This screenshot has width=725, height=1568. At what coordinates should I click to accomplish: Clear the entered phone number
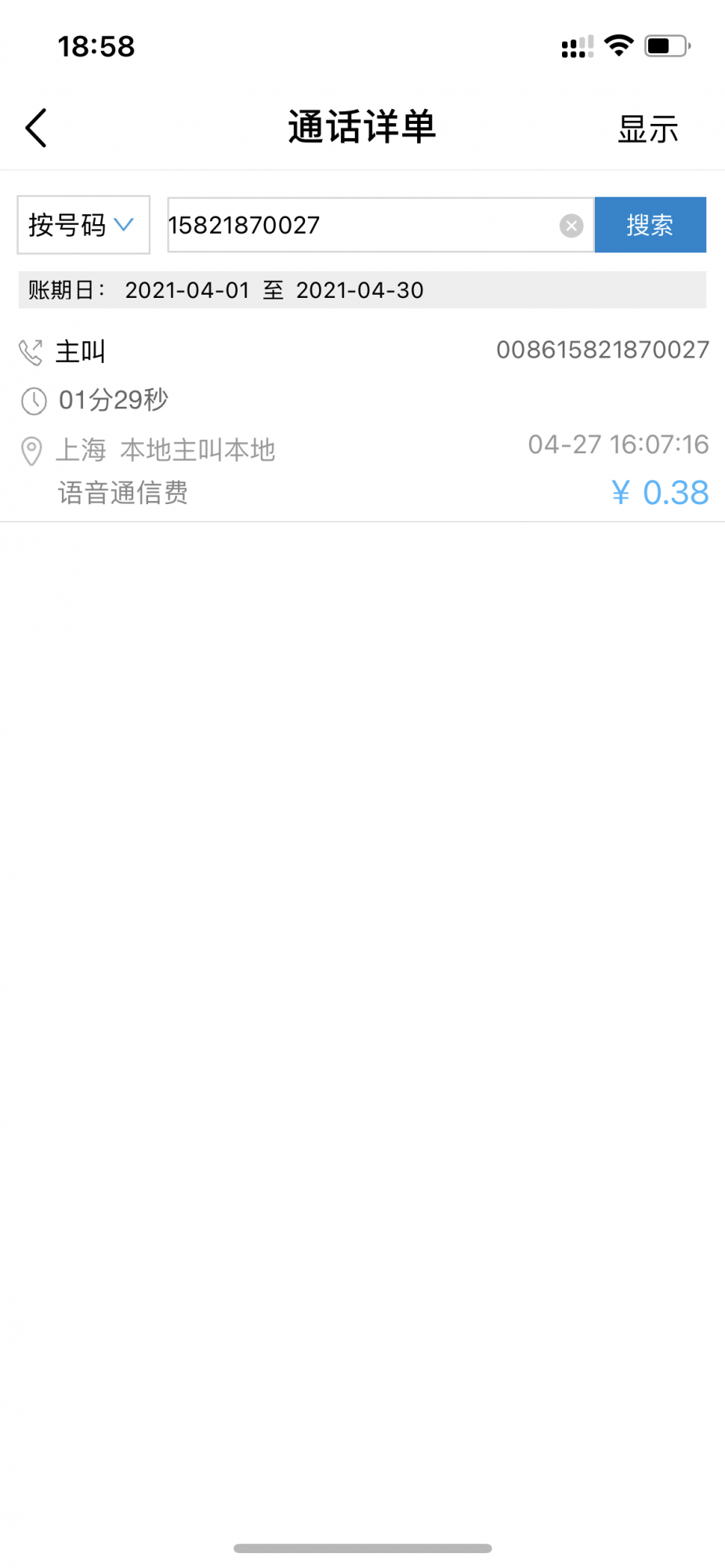tap(571, 226)
